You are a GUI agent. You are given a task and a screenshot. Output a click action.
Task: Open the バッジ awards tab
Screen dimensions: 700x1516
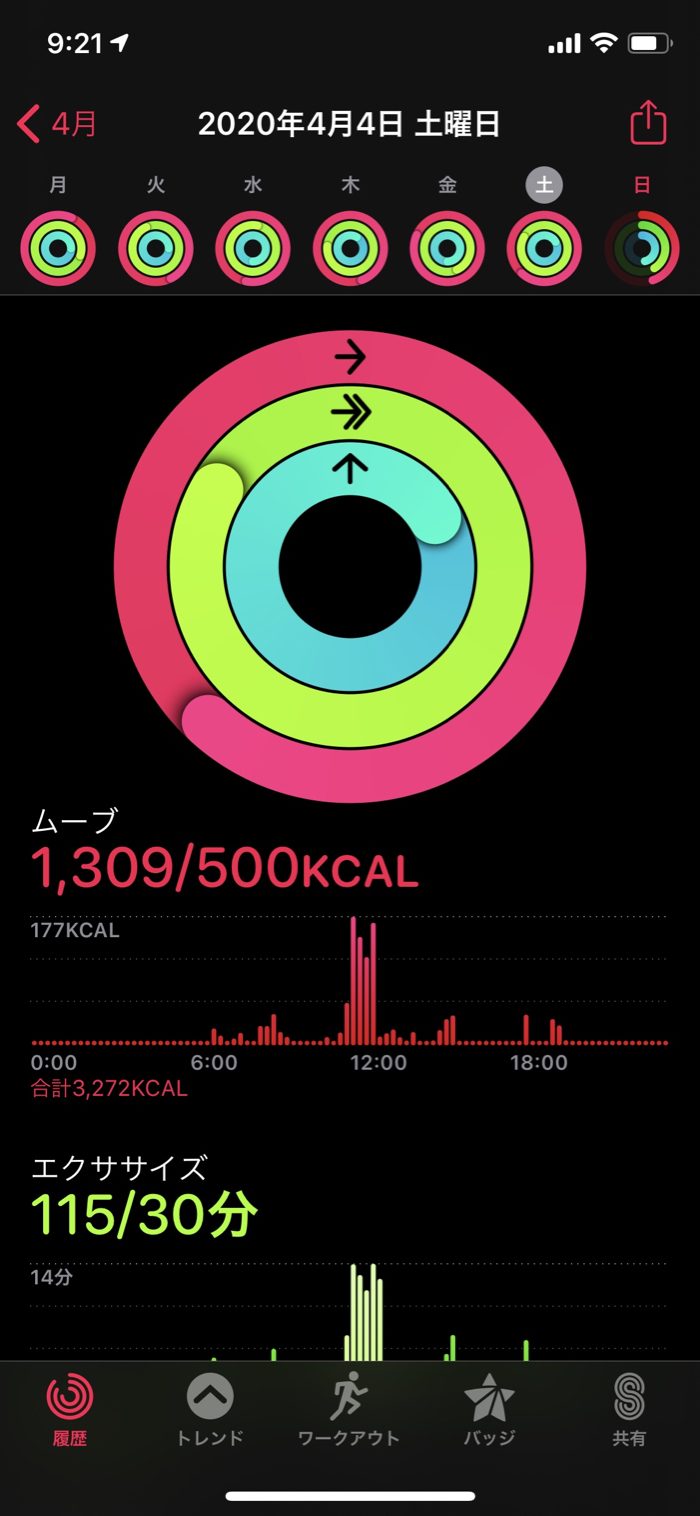click(x=490, y=1408)
